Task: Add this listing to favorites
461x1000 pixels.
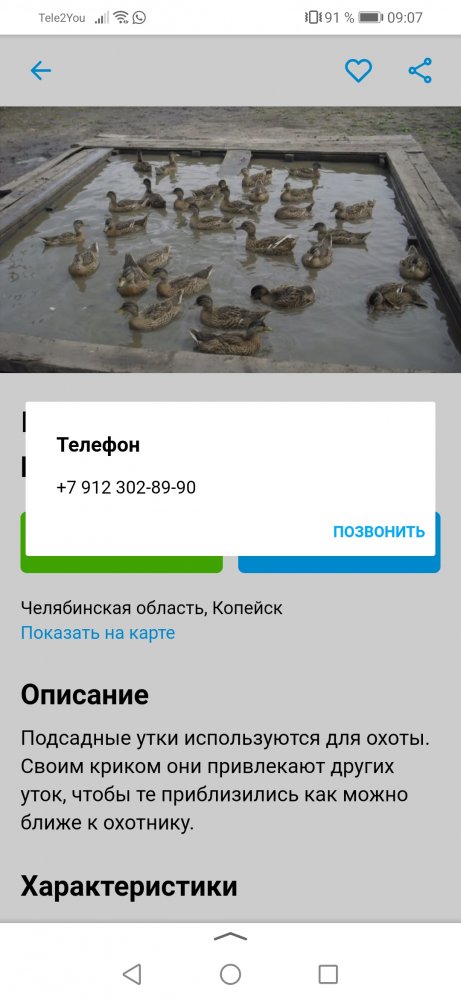Action: pyautogui.click(x=358, y=70)
